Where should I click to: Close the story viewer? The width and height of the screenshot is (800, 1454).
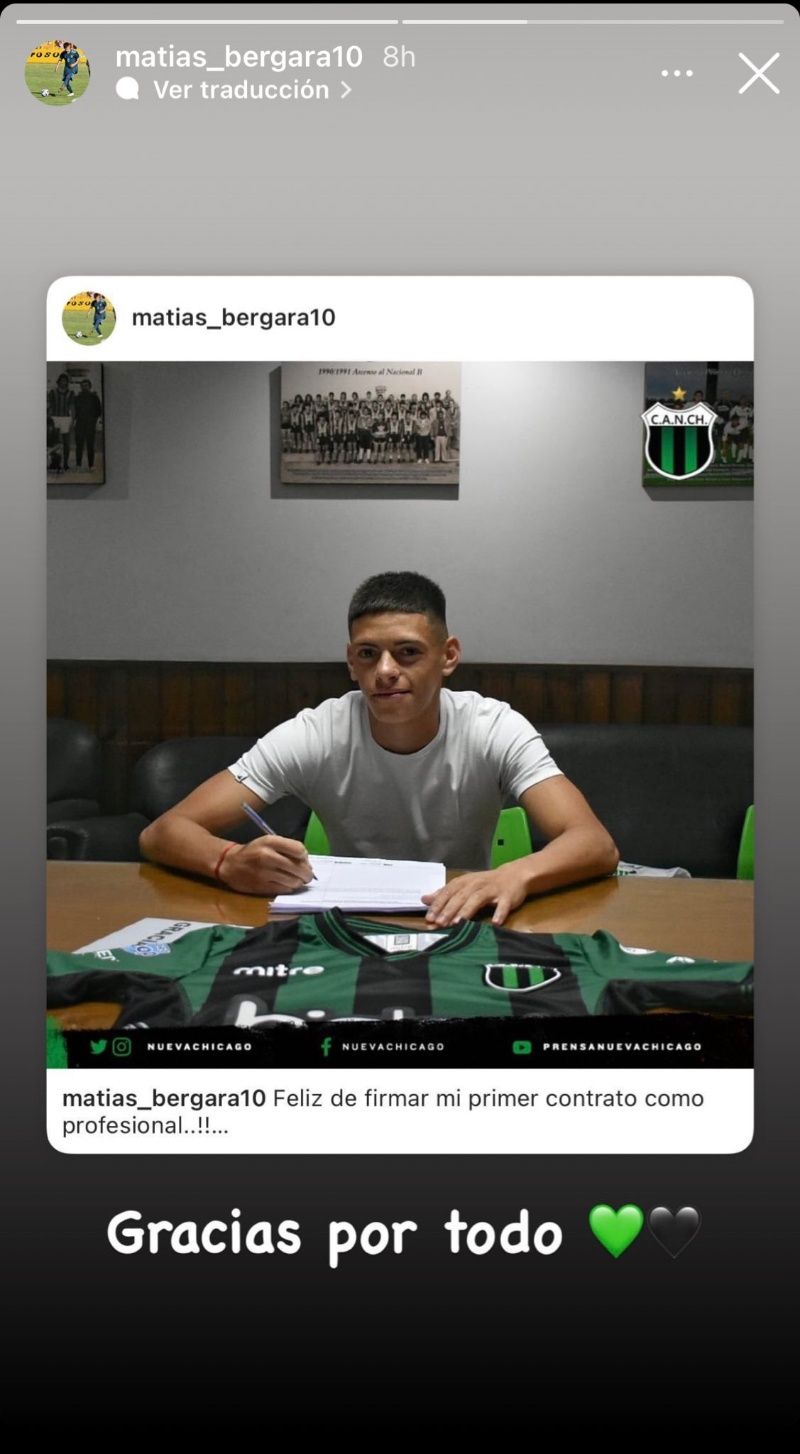pos(758,74)
